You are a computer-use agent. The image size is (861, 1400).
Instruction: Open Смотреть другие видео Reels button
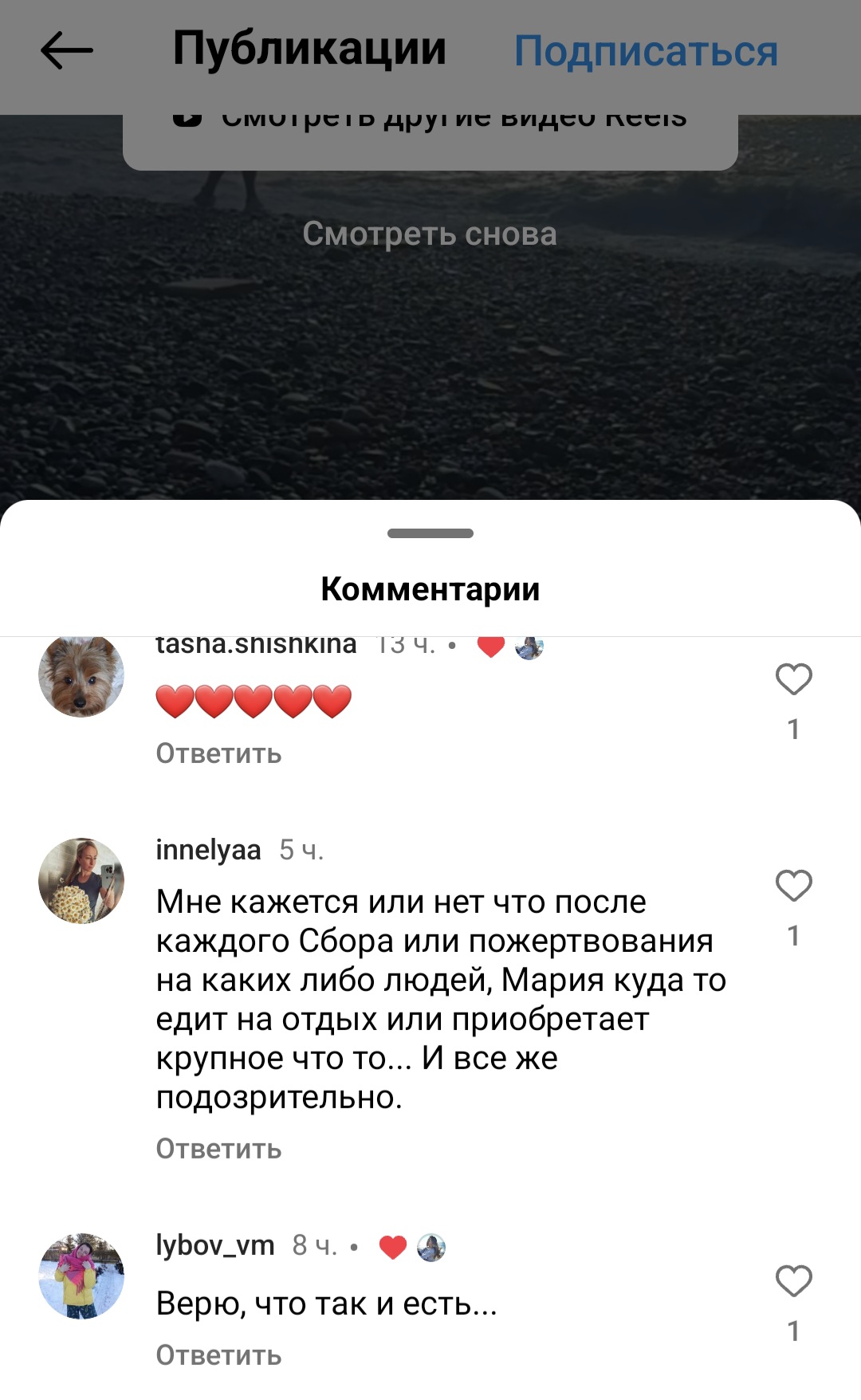click(431, 142)
